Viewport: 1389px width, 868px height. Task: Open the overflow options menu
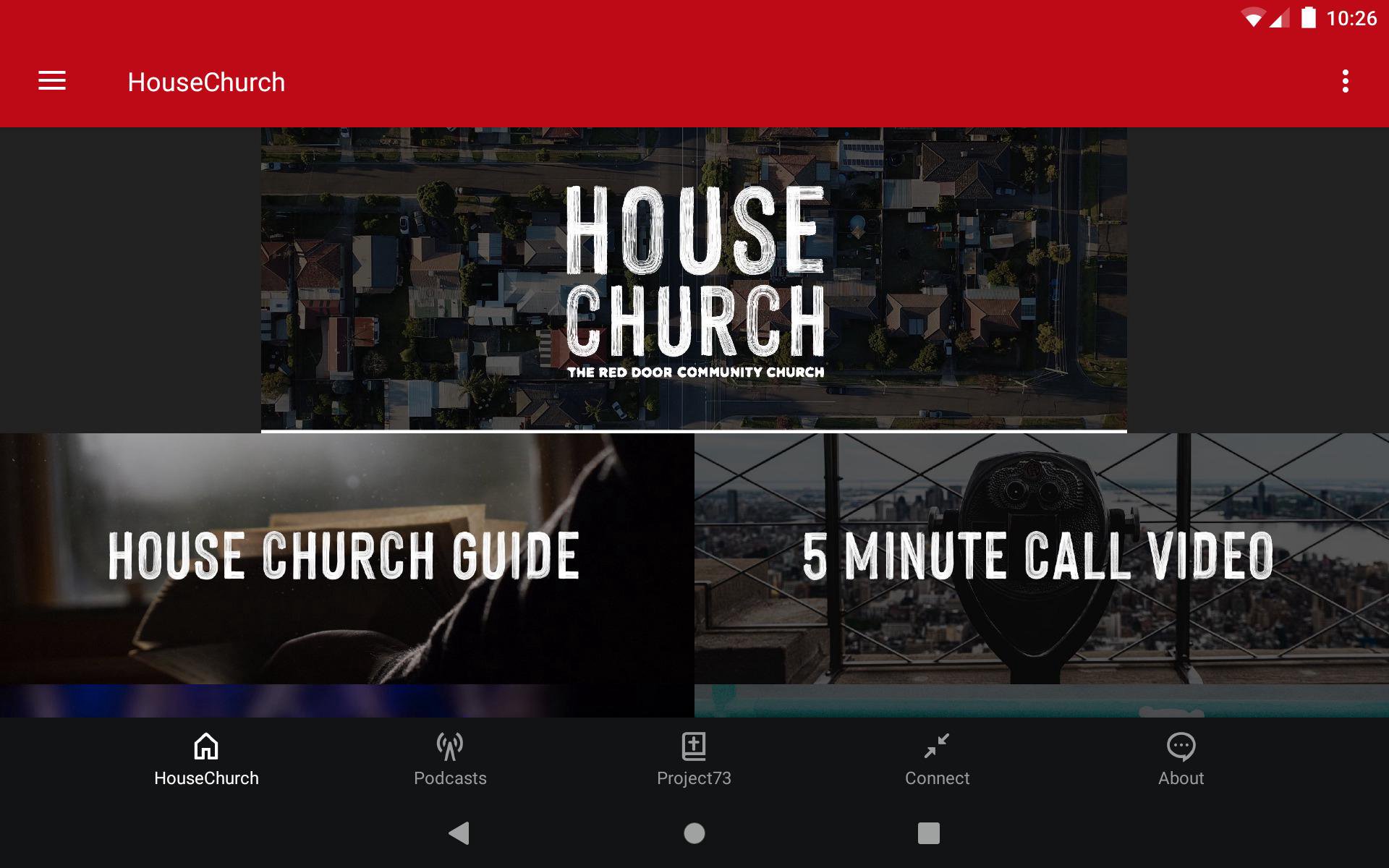click(1345, 81)
